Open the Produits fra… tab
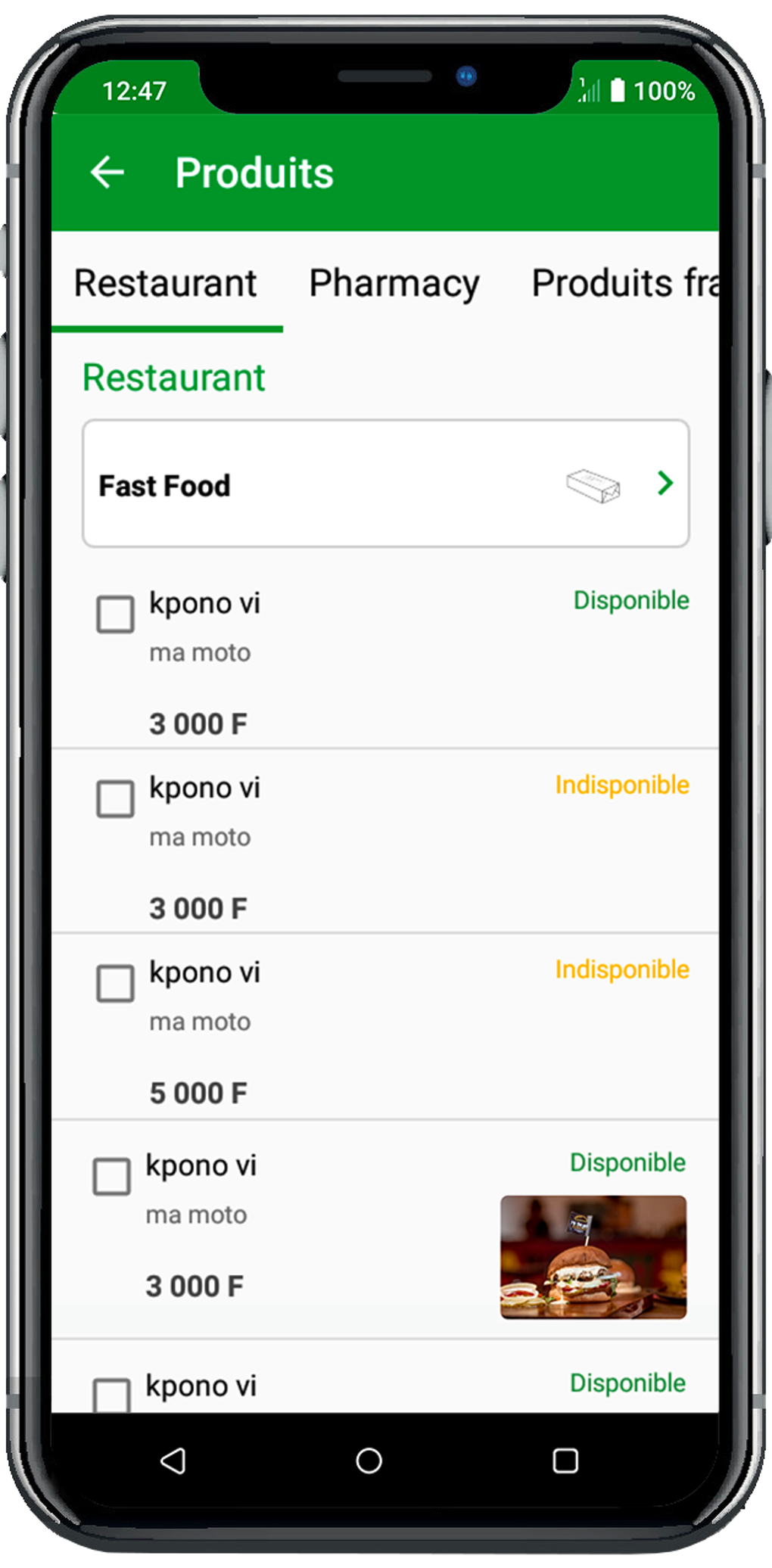The image size is (772, 1568). tap(625, 285)
